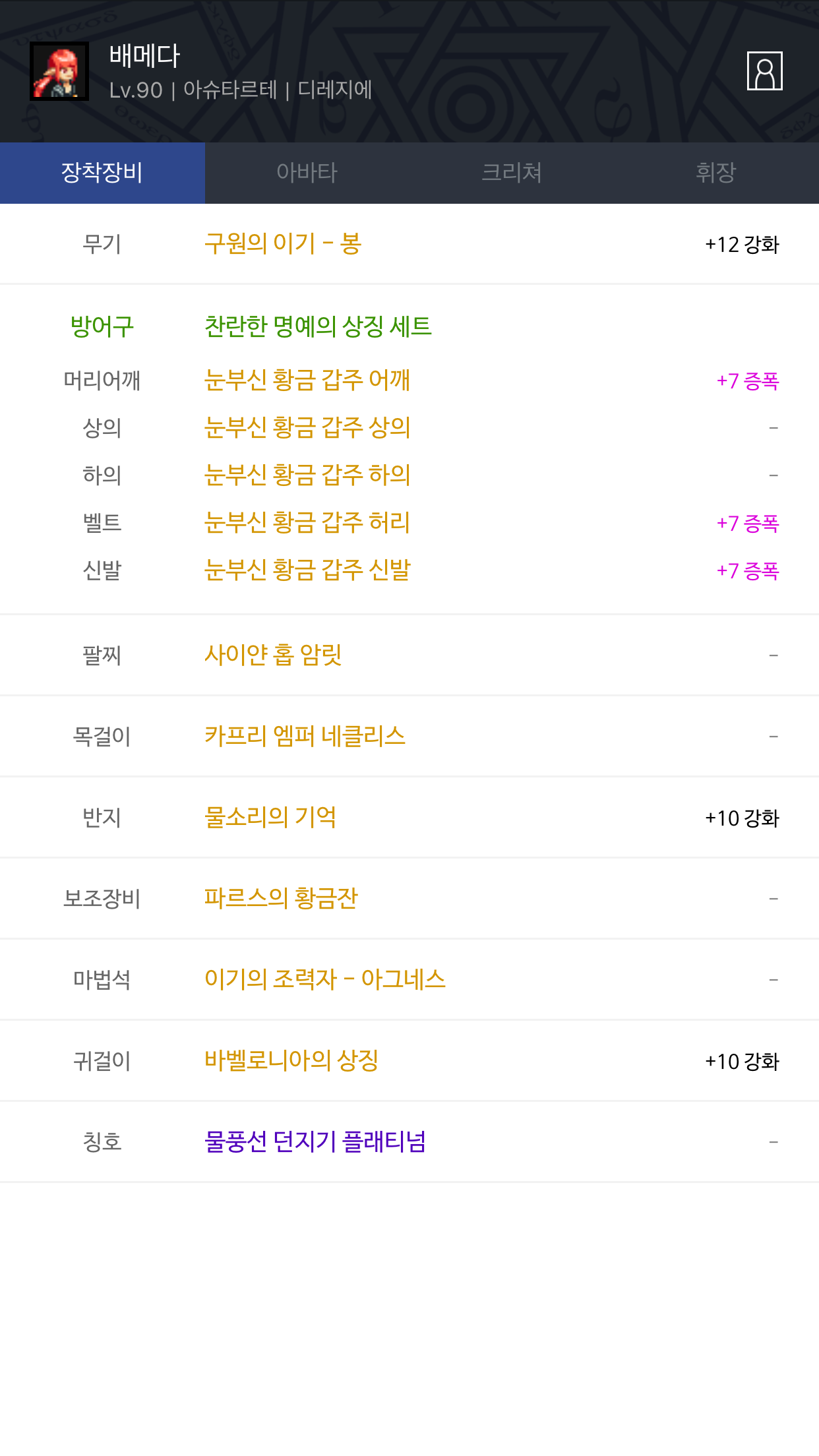819x1456 pixels.
Task: Switch to the 크리쳐 tab
Action: pyautogui.click(x=512, y=173)
